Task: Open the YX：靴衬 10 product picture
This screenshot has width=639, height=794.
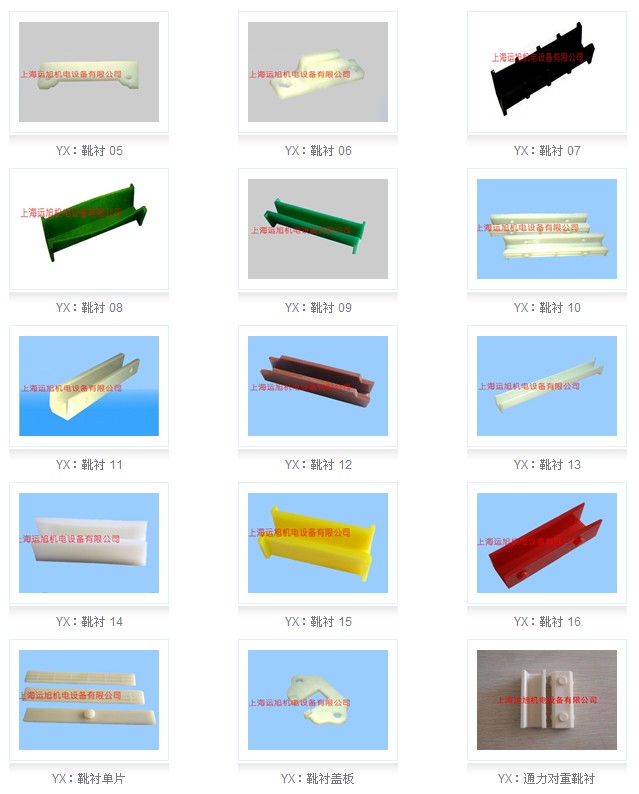Action: click(547, 229)
